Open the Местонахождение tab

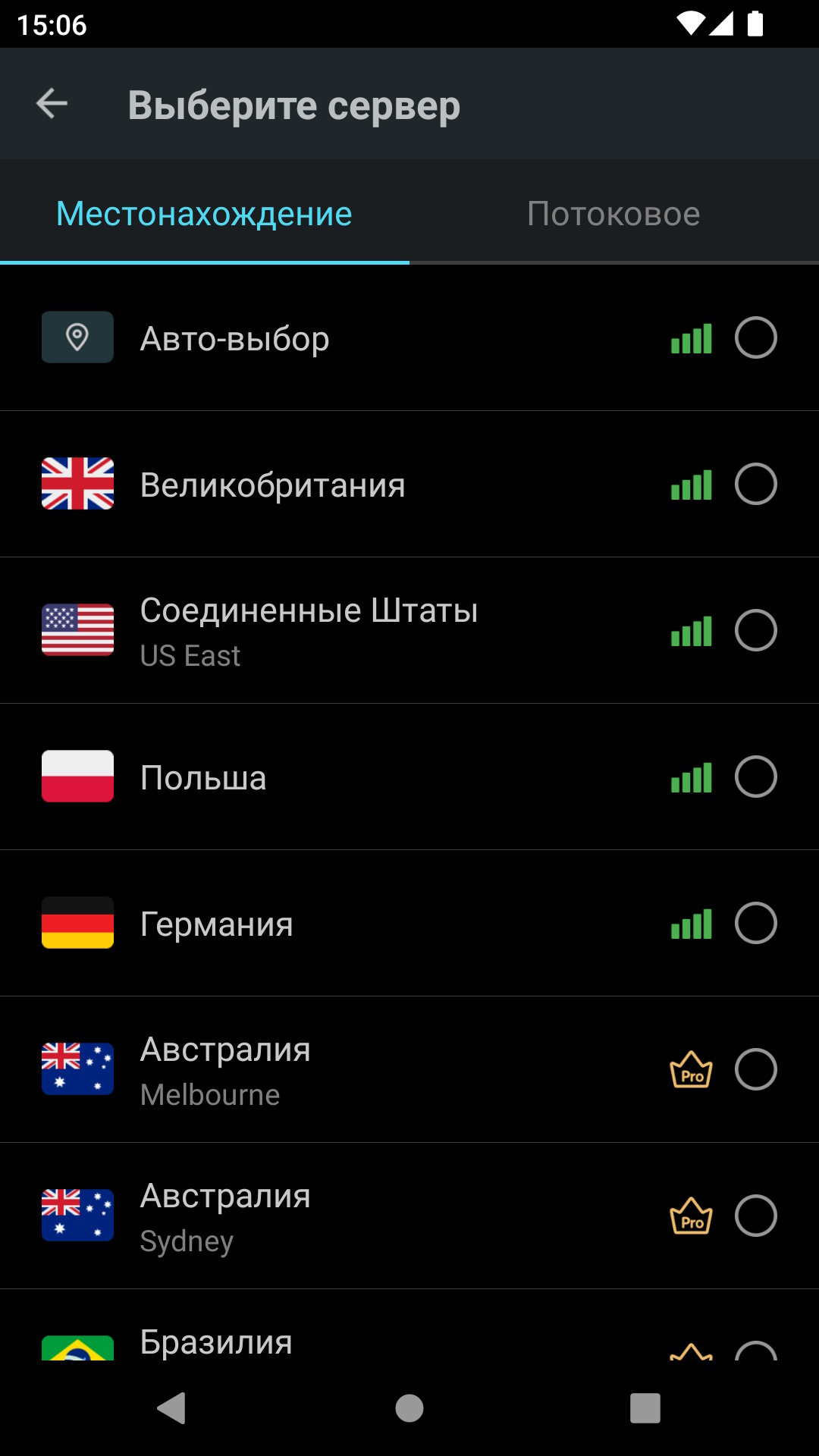pos(204,214)
